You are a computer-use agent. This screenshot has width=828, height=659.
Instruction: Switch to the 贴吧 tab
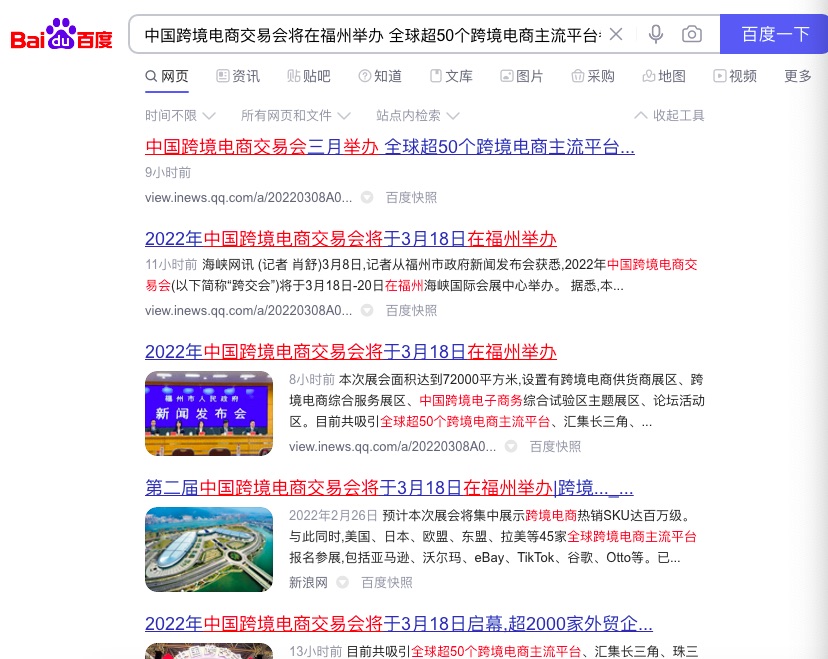click(x=308, y=76)
